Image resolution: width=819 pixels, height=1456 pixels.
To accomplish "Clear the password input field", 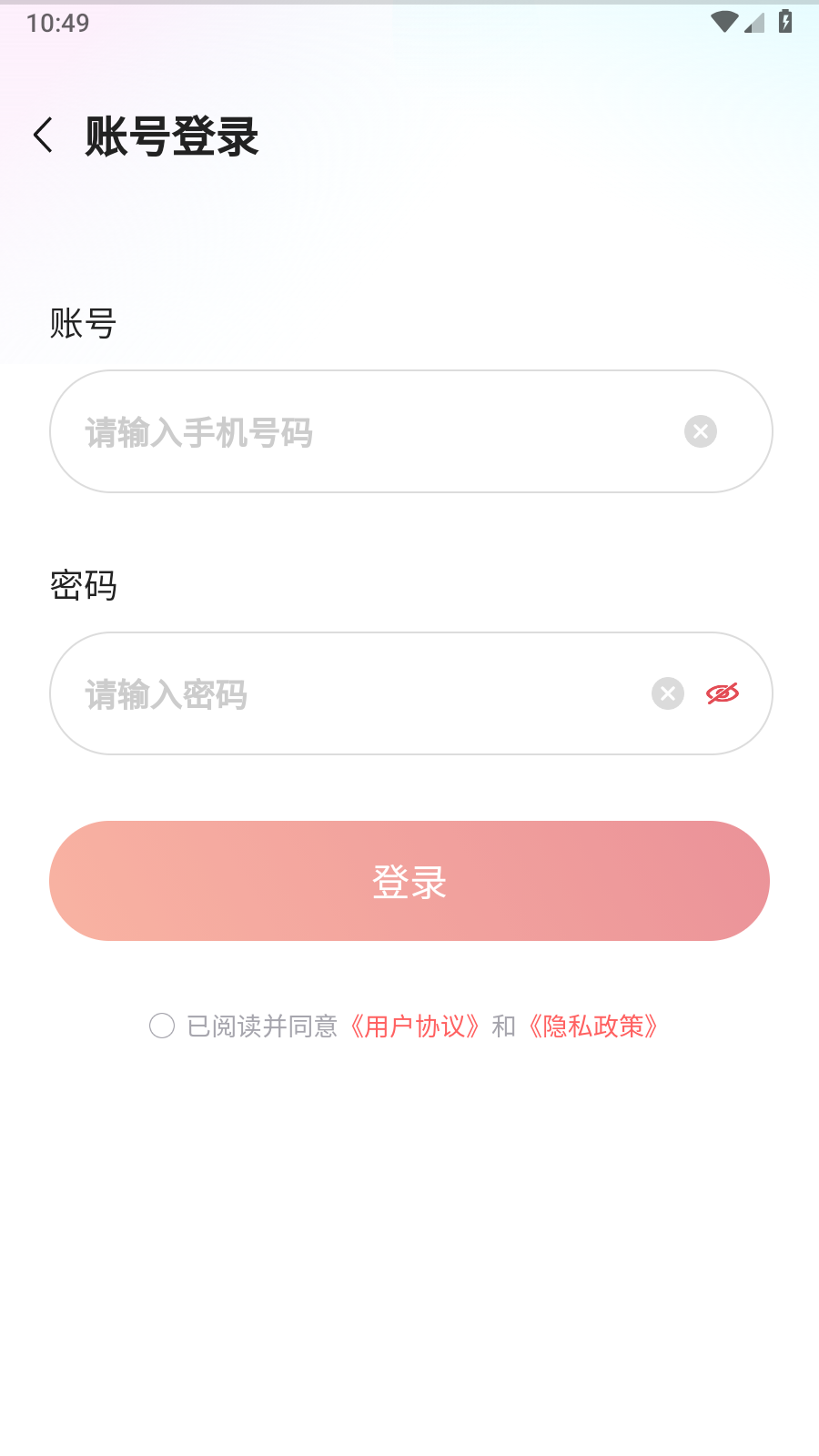I will [667, 693].
